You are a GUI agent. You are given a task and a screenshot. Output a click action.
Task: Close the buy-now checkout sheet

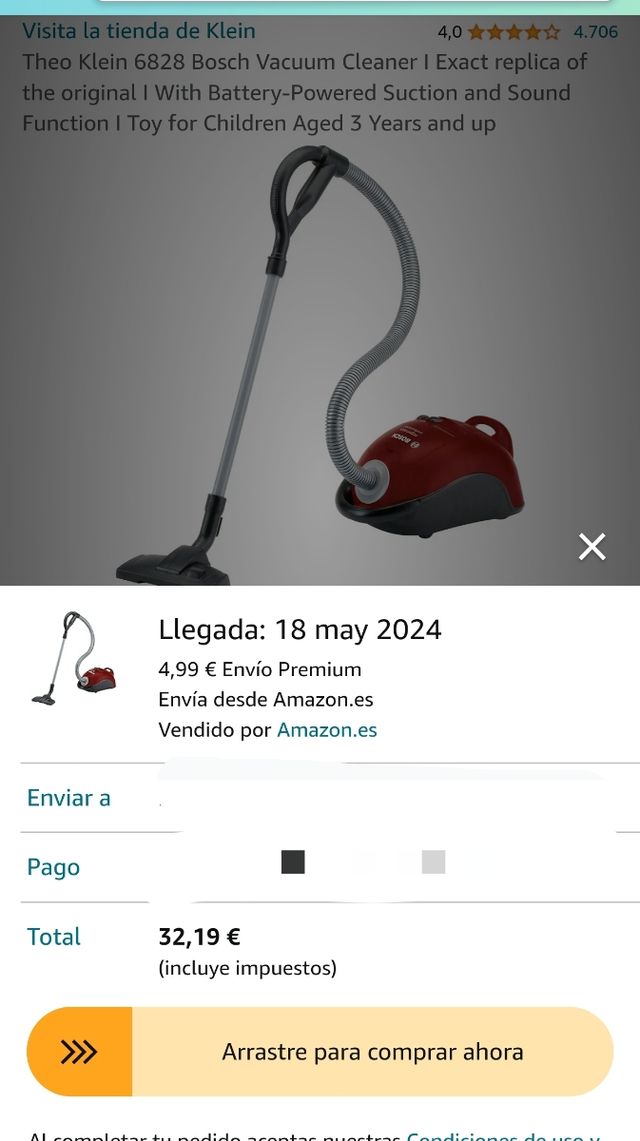(592, 547)
